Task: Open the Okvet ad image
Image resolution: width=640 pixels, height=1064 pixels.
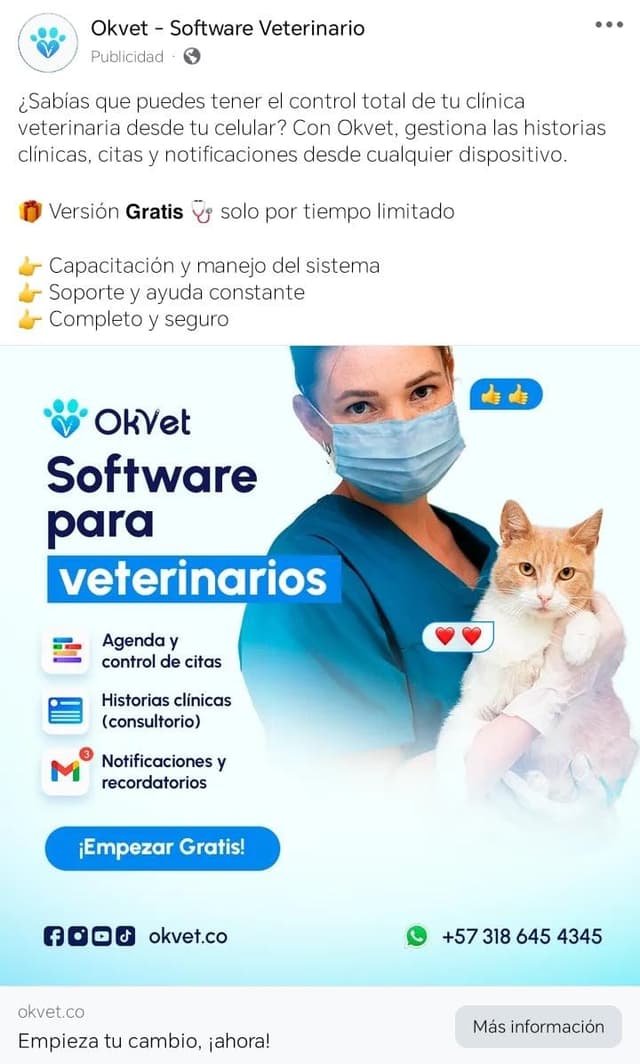Action: [320, 666]
